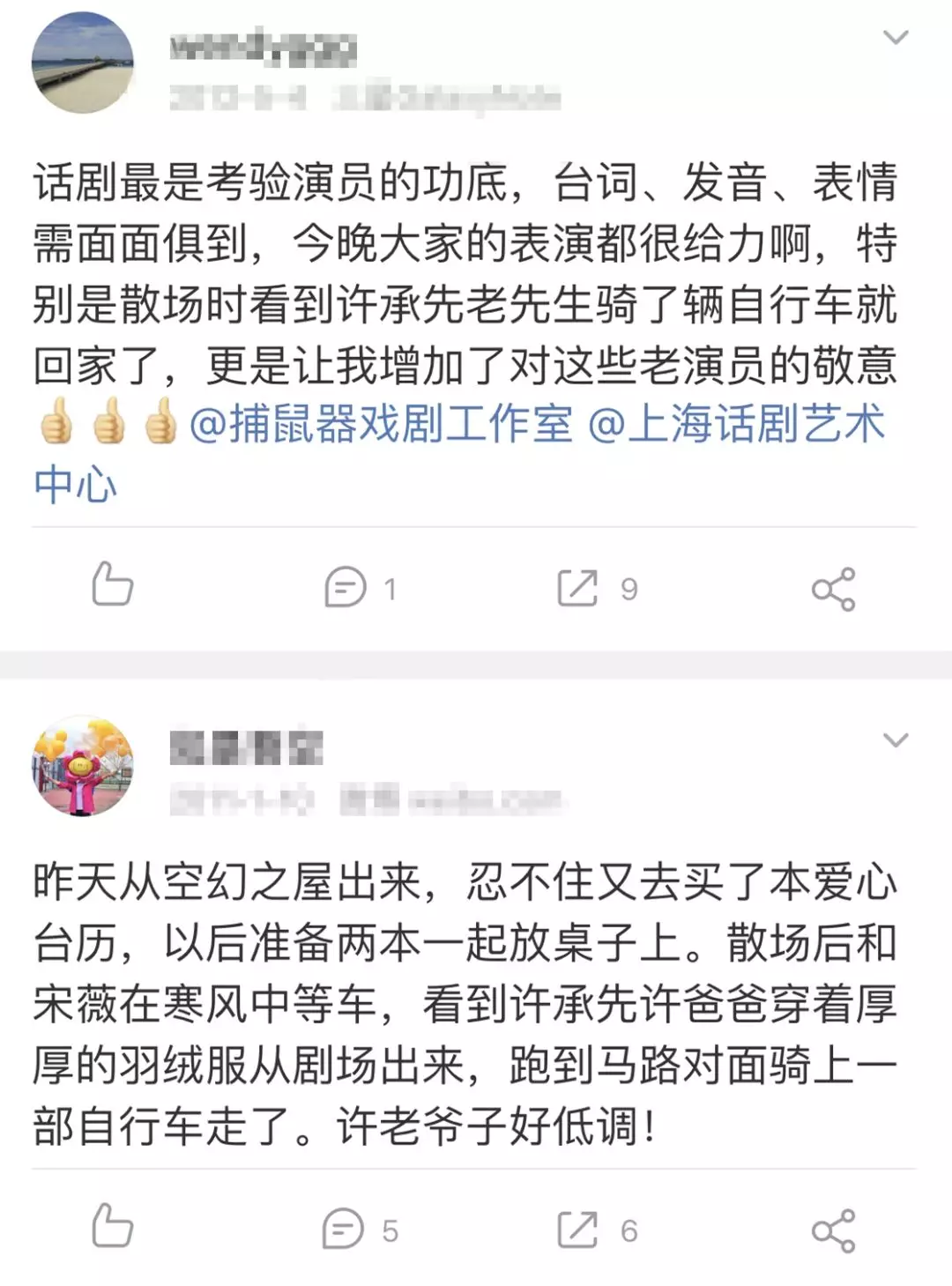Open the beach avatar profile

(x=82, y=63)
